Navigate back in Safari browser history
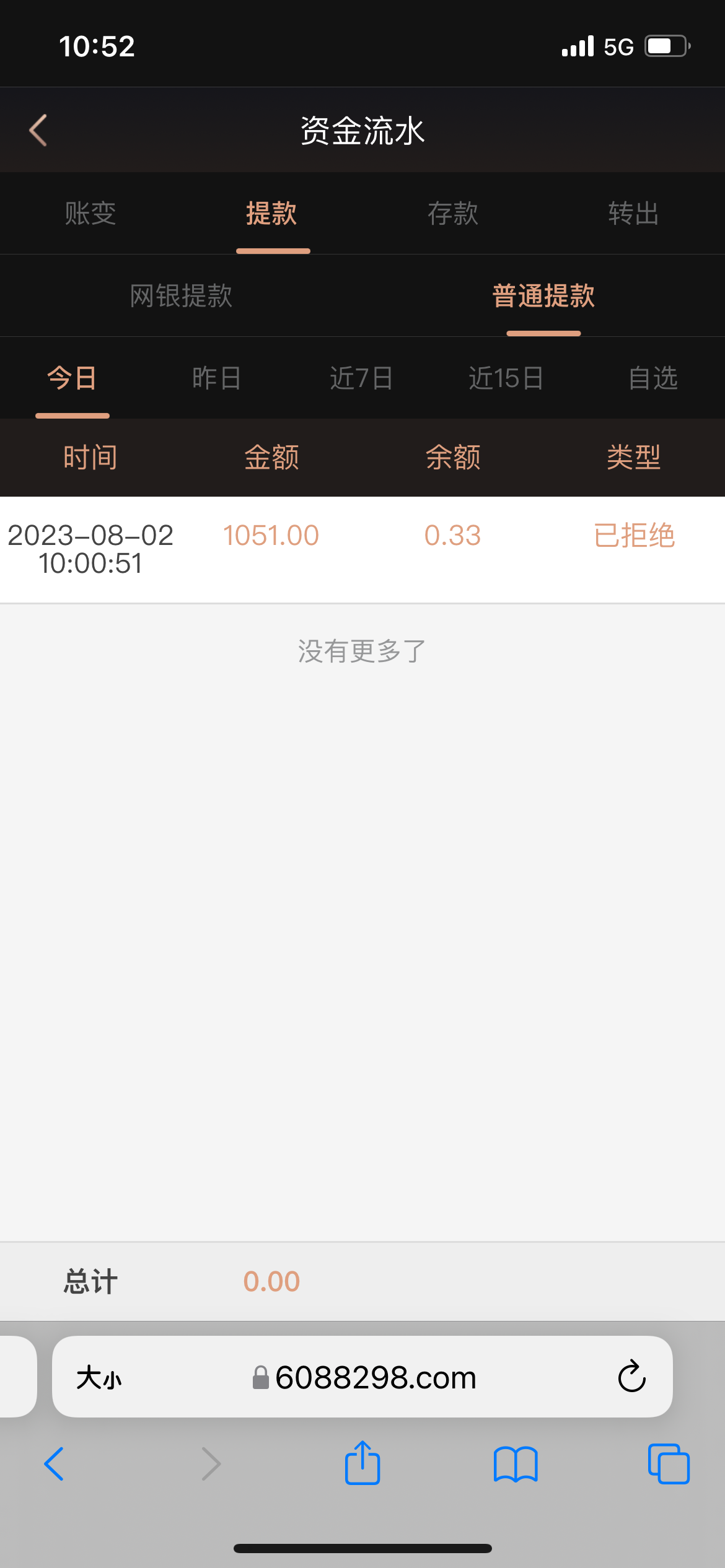Viewport: 725px width, 1568px height. click(55, 1464)
